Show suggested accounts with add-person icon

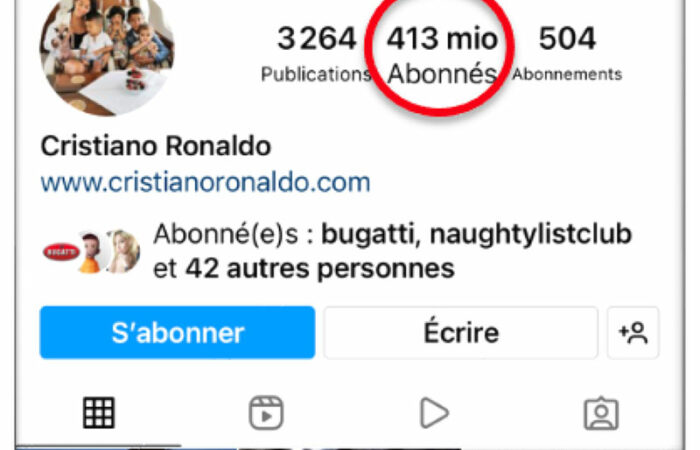coord(633,333)
